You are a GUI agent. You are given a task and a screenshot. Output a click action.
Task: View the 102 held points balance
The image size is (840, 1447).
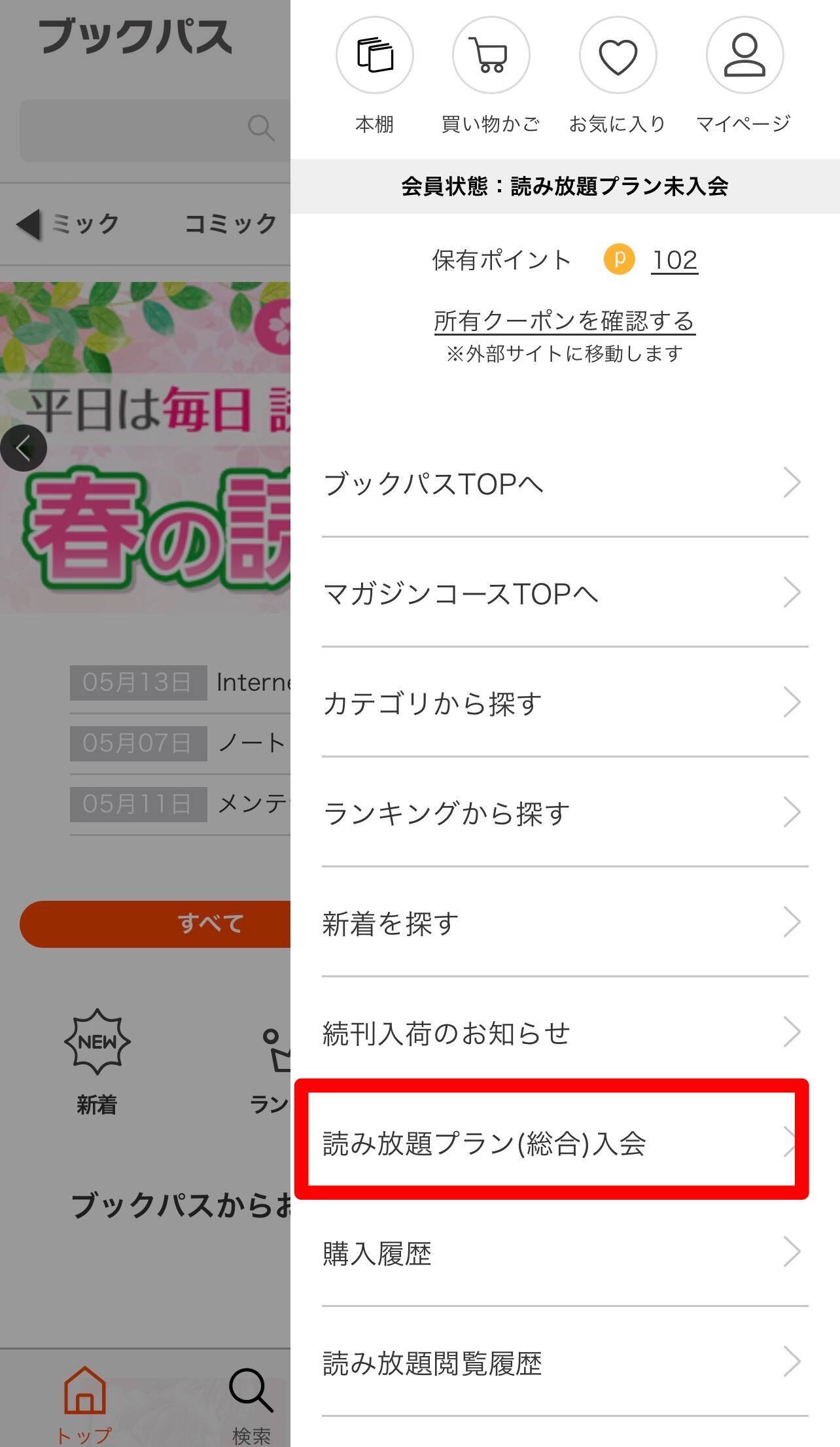674,260
